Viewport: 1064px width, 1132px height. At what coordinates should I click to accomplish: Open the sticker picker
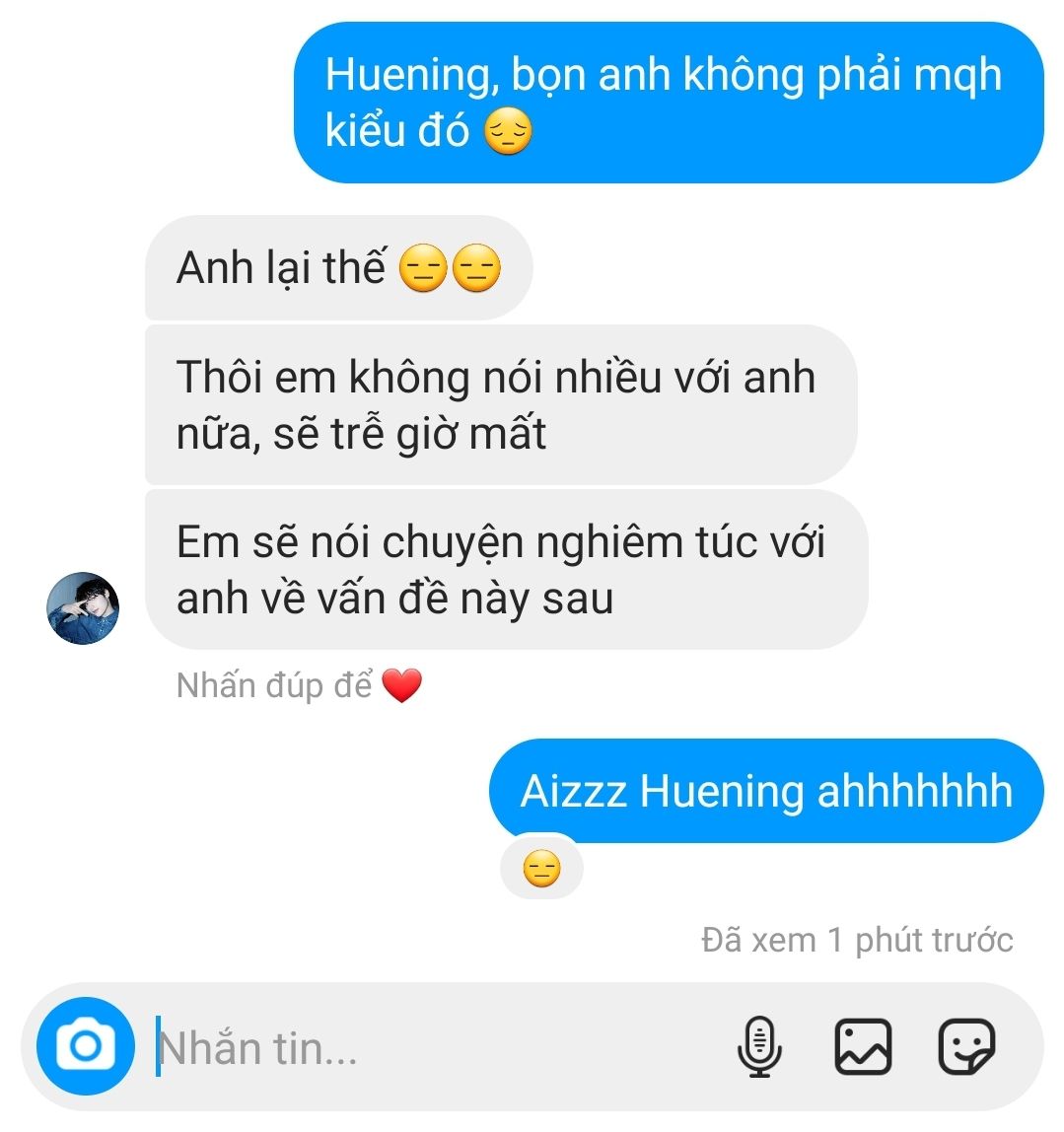pos(965,1047)
